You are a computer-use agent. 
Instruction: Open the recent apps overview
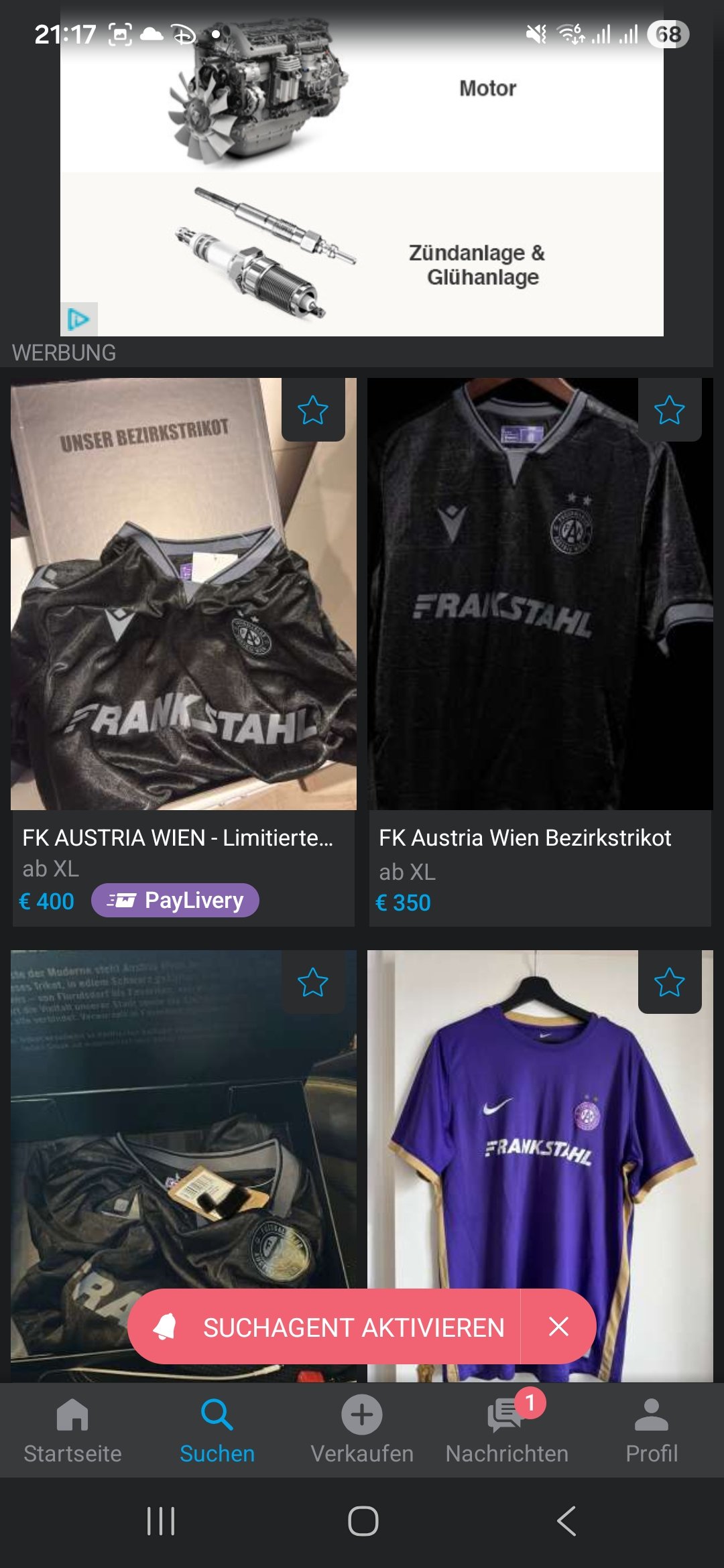pyautogui.click(x=161, y=1521)
